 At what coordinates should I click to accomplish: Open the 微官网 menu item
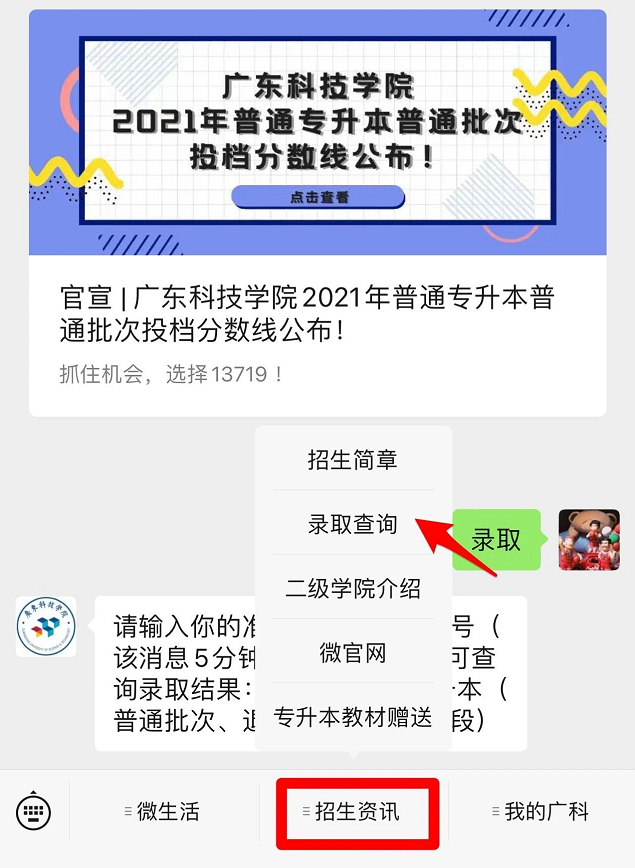(x=353, y=653)
